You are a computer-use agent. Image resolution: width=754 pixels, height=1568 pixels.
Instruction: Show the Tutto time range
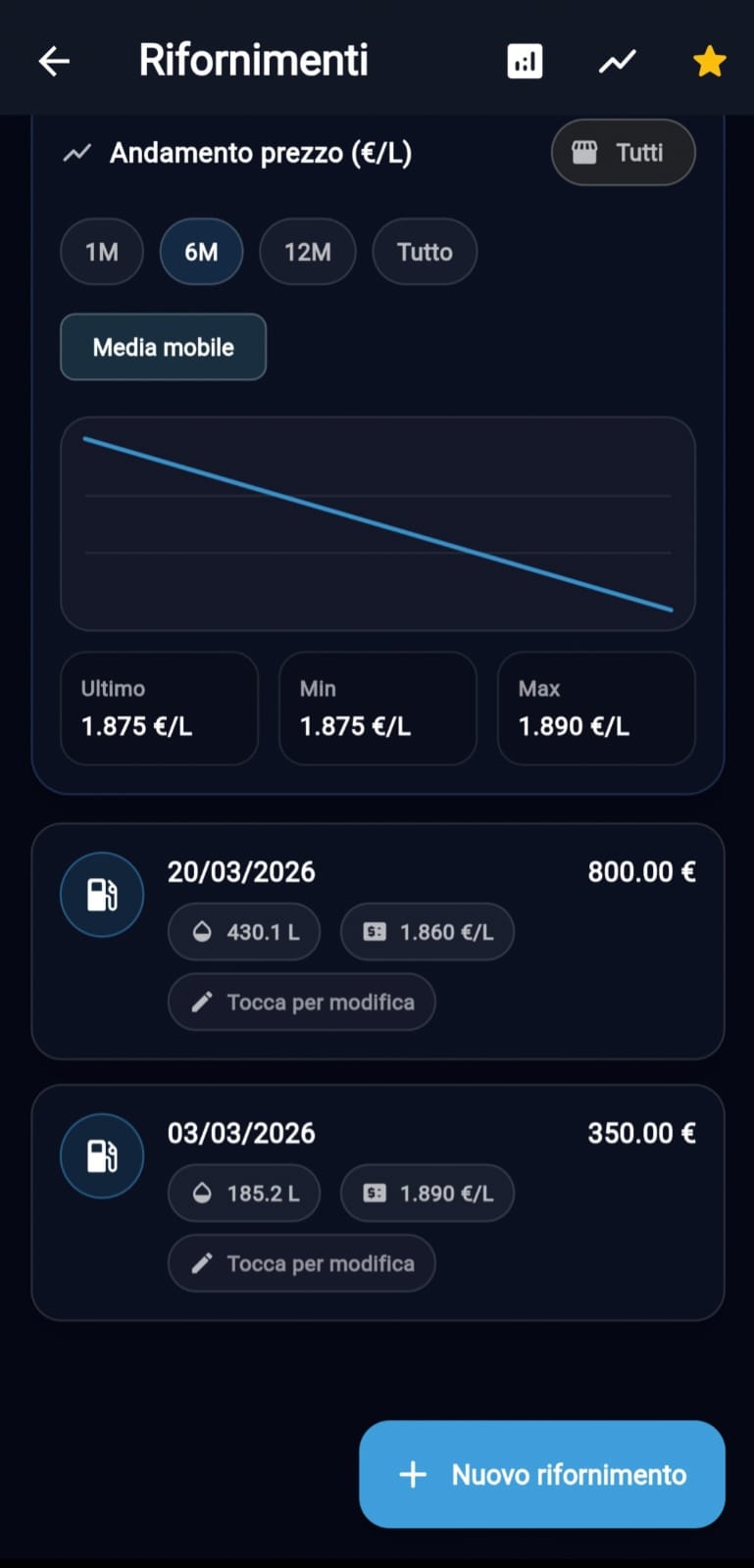425,252
